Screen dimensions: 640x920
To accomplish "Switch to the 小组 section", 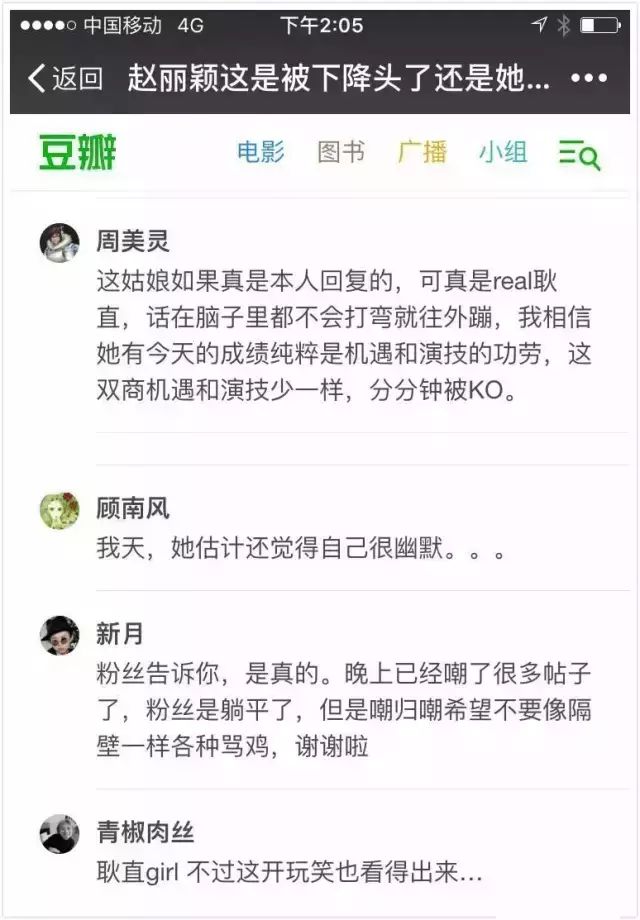I will (502, 152).
